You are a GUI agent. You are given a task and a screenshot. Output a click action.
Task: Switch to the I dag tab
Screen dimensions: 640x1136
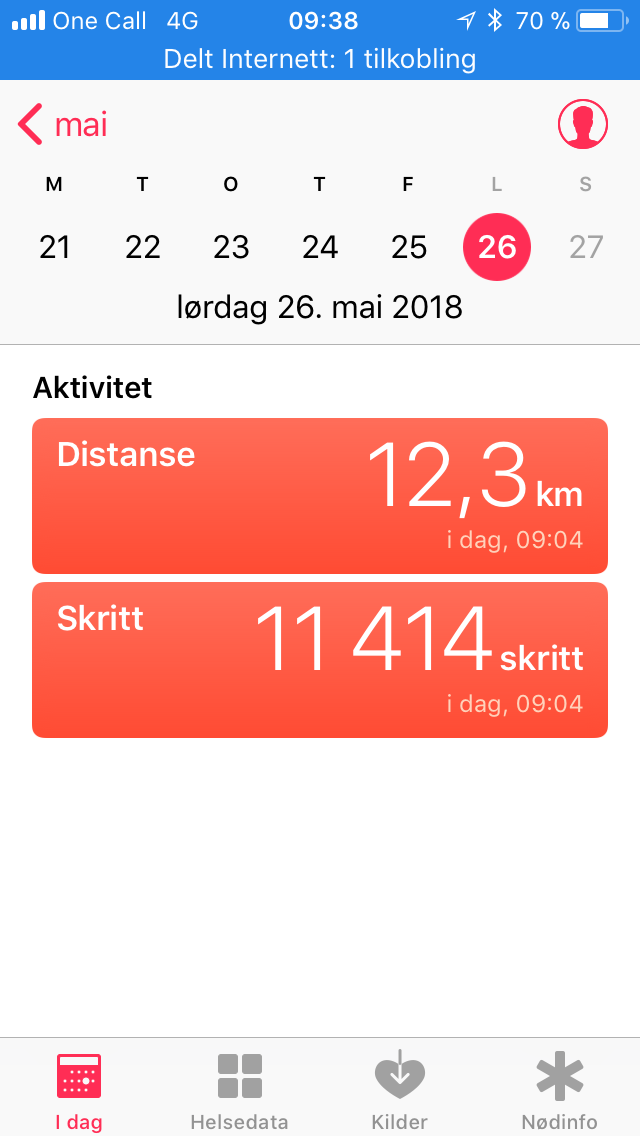point(79,1090)
